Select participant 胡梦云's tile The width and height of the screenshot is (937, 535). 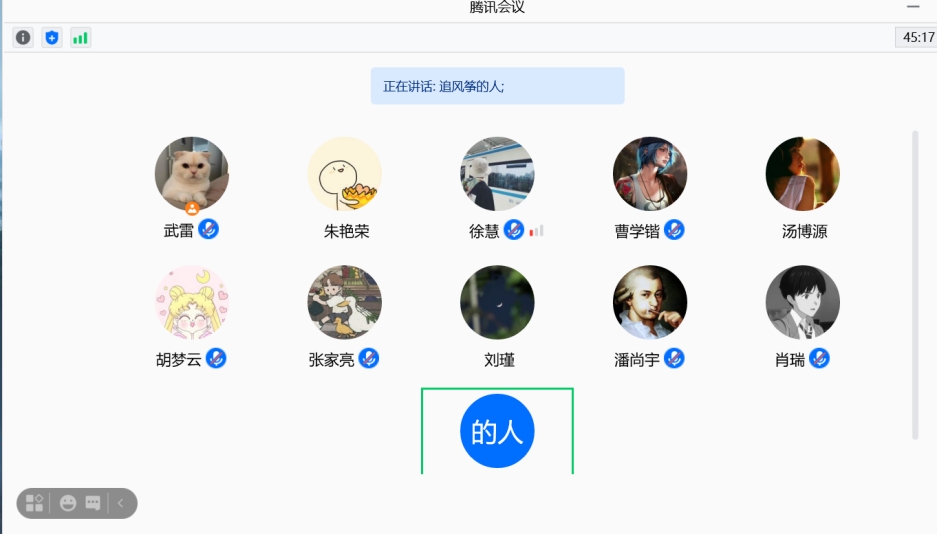point(192,302)
